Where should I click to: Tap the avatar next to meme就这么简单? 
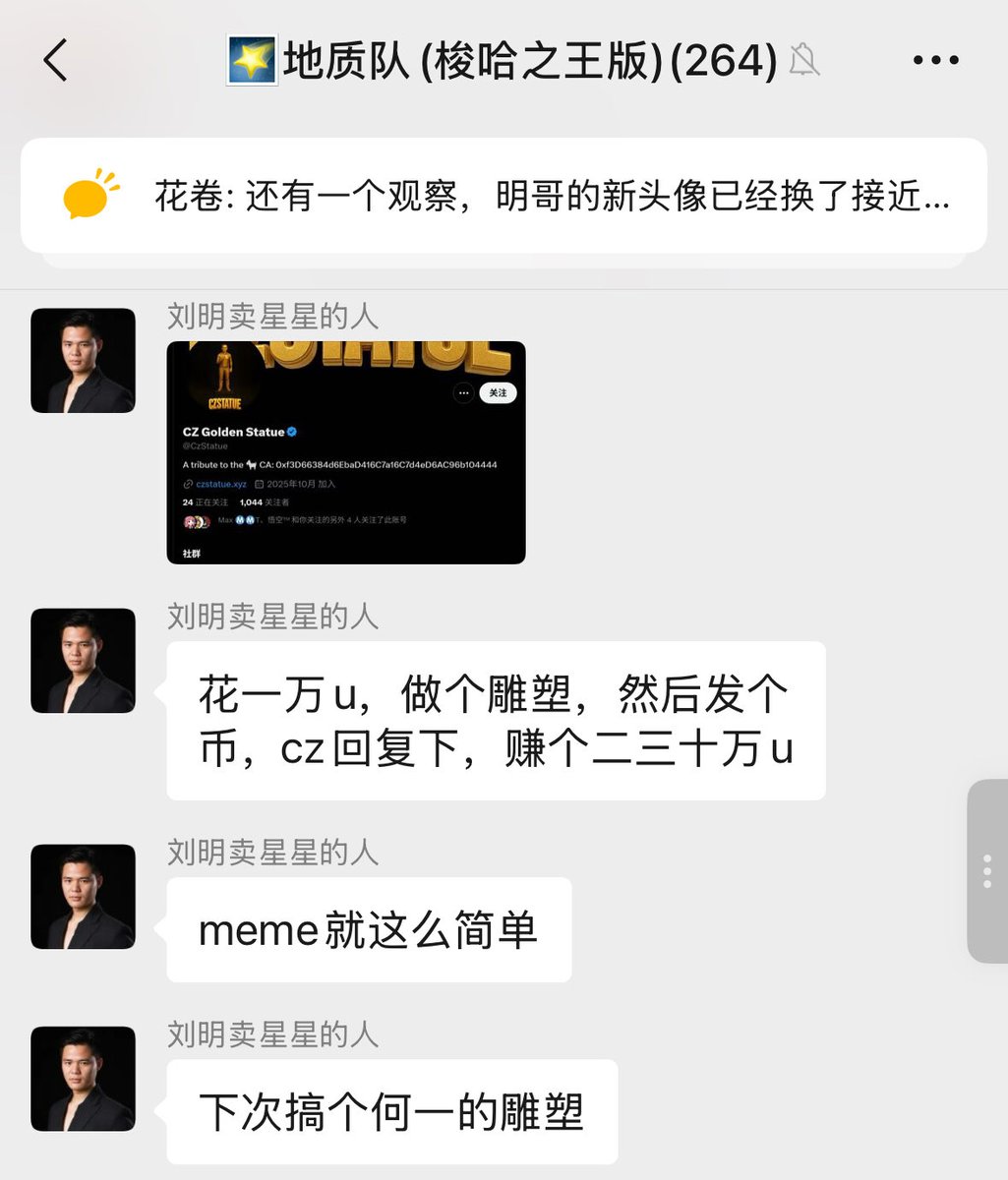click(x=84, y=897)
